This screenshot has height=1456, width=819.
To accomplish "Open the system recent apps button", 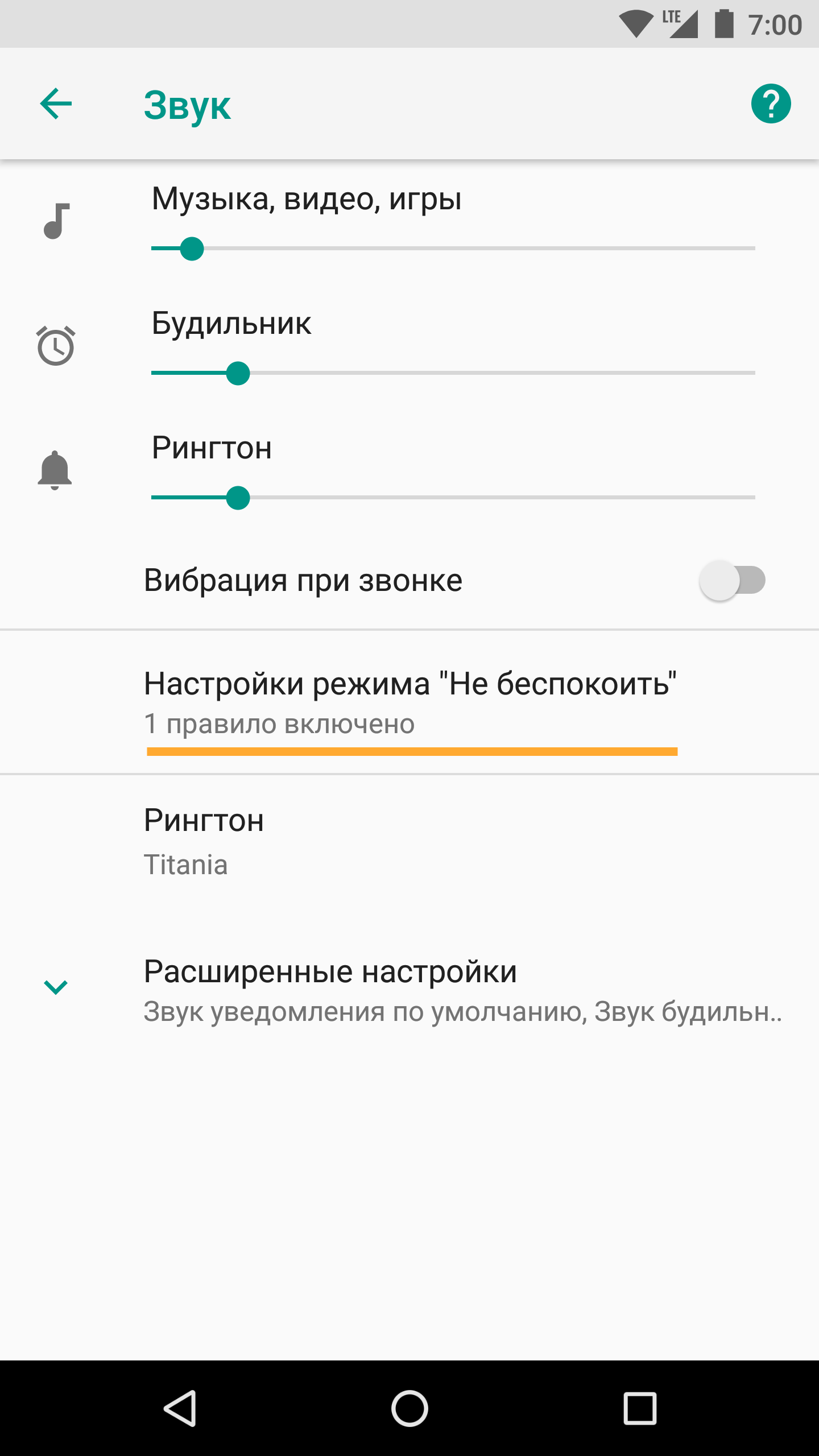I will point(640,1408).
